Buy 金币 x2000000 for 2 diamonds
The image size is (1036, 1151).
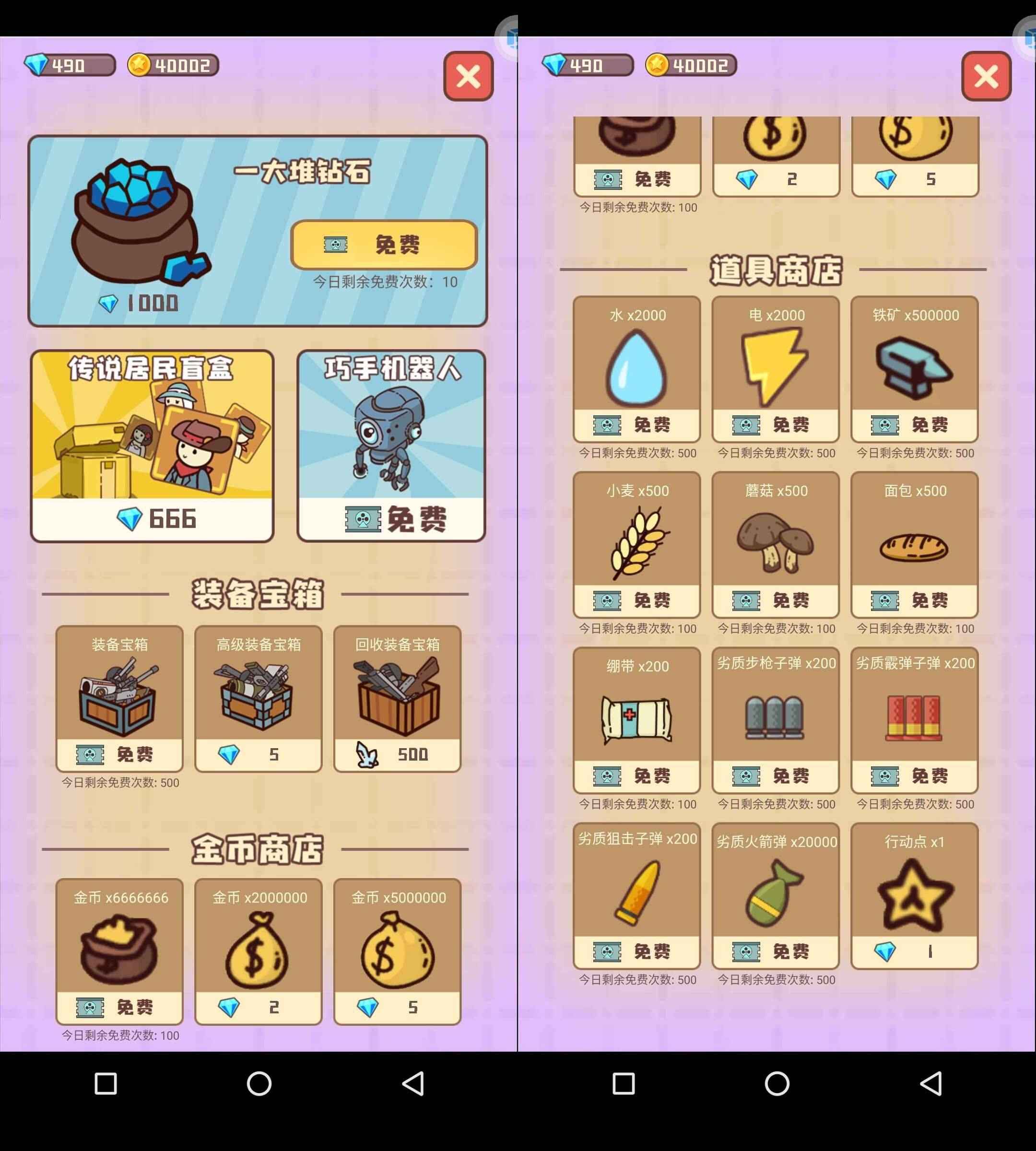pyautogui.click(x=259, y=1007)
